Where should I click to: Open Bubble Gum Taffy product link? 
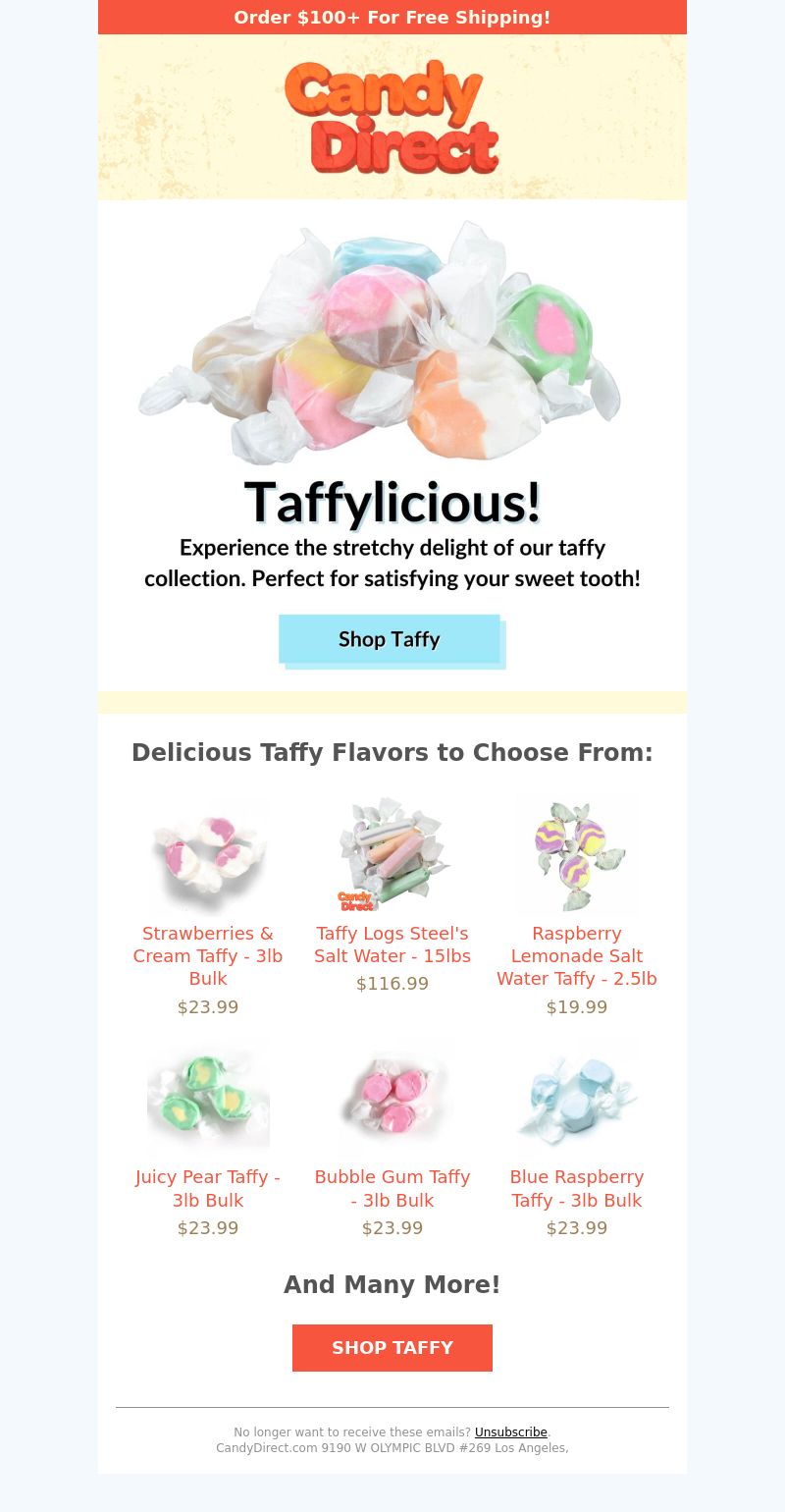(x=392, y=1188)
